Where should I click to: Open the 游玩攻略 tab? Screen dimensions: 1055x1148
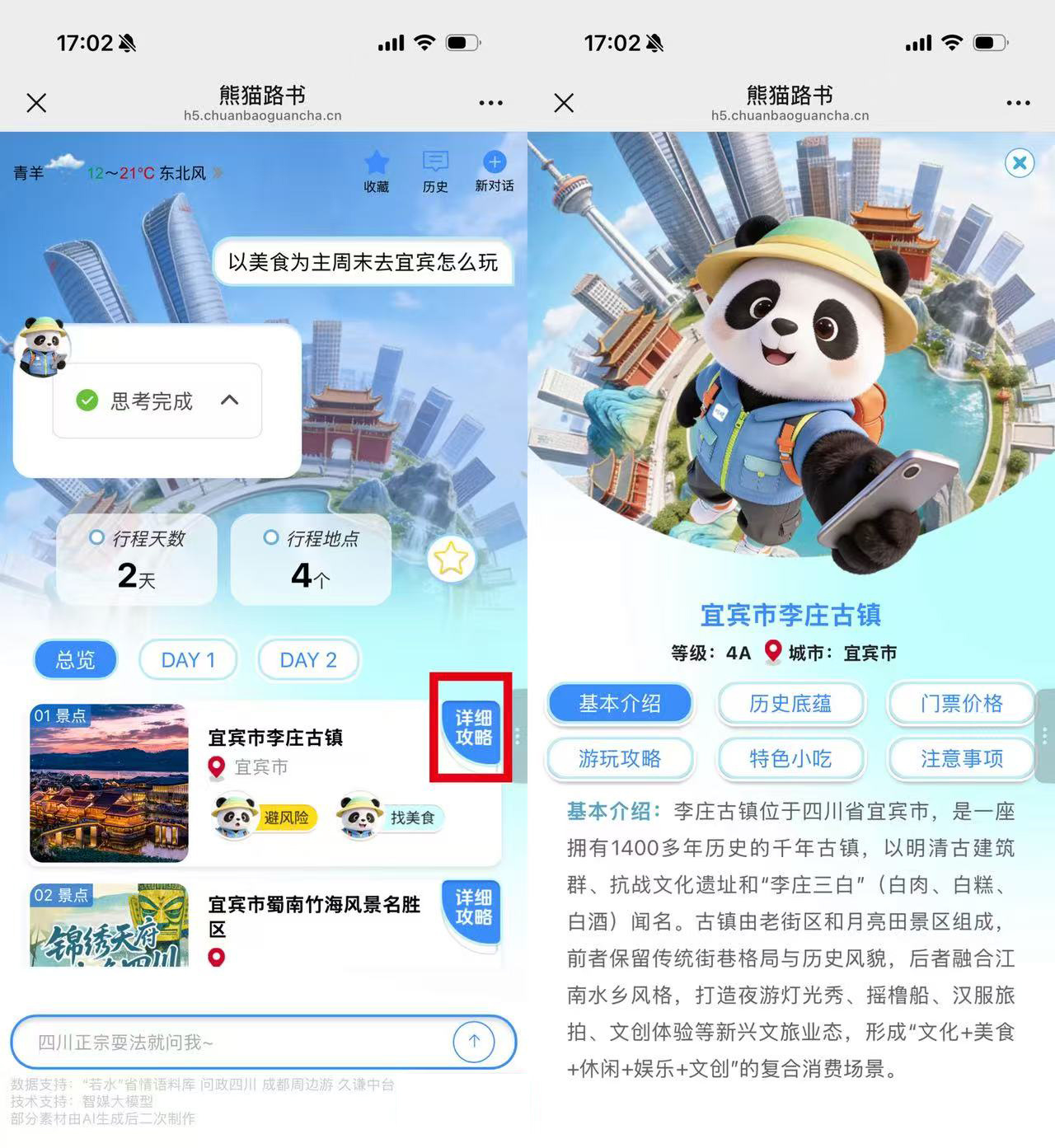pyautogui.click(x=619, y=758)
